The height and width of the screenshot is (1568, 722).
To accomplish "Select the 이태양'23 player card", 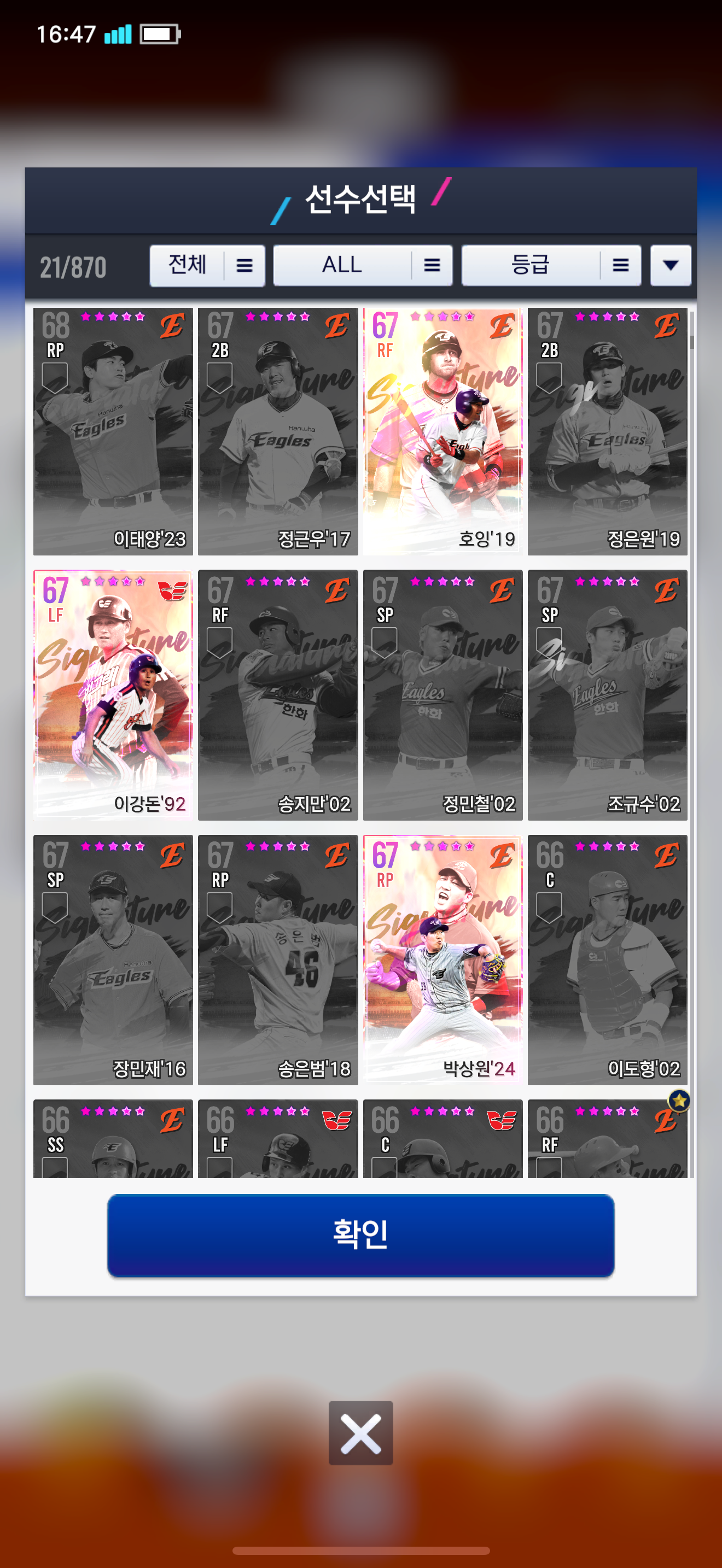I will click(x=113, y=431).
